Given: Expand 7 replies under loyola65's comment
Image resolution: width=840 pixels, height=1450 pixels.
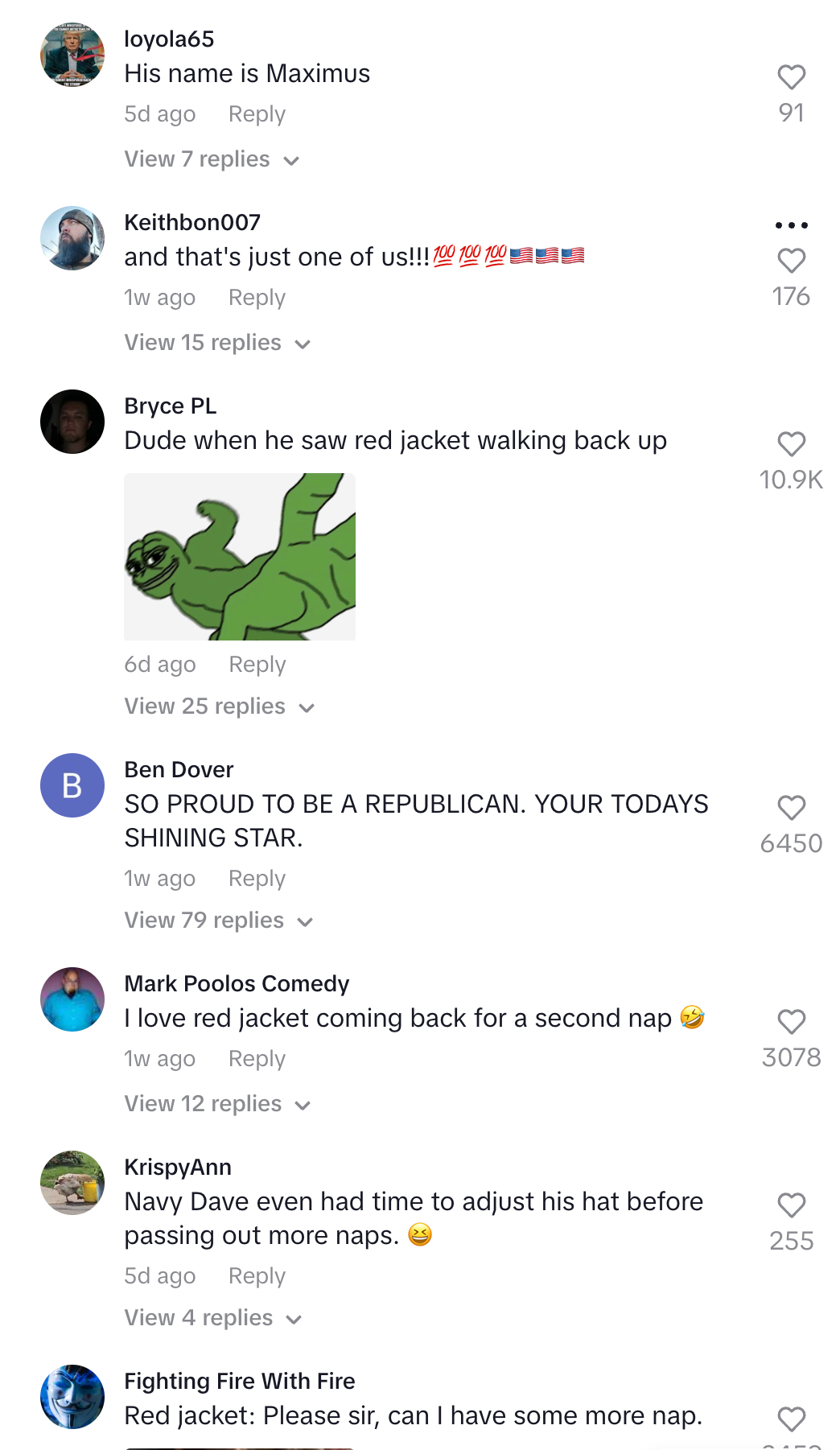Looking at the screenshot, I should click(212, 159).
